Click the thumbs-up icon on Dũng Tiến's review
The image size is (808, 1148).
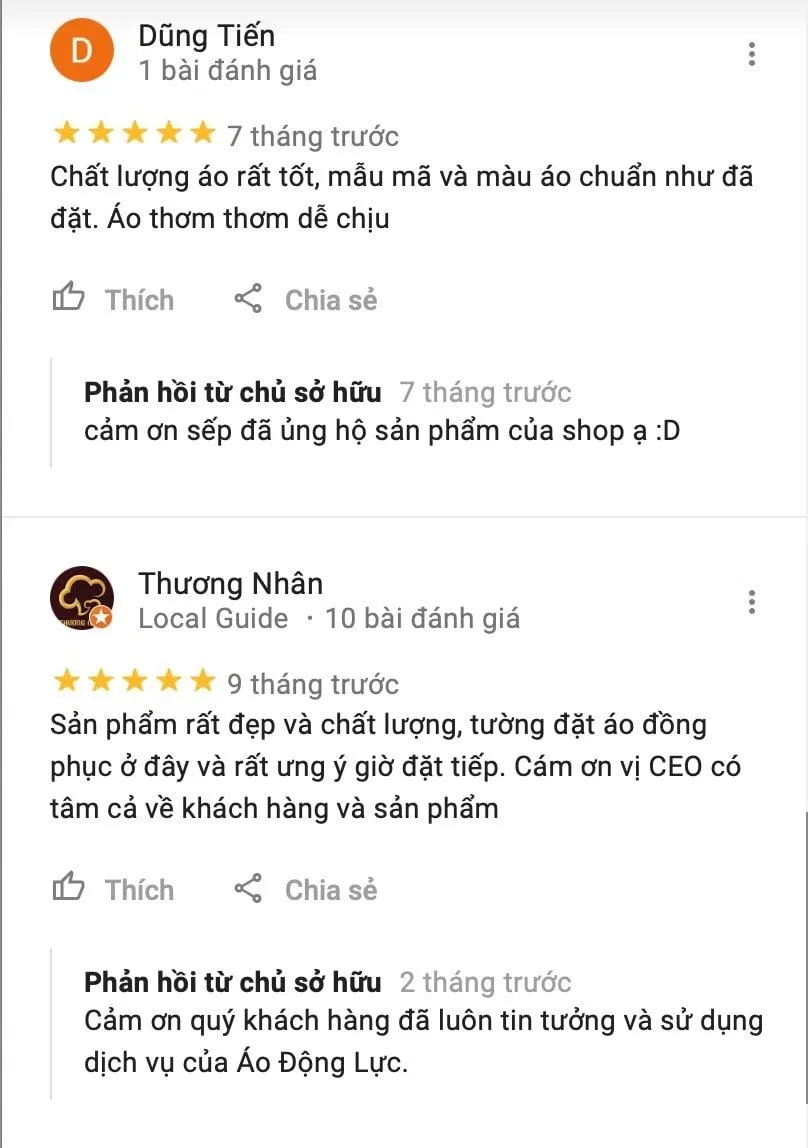(x=67, y=297)
